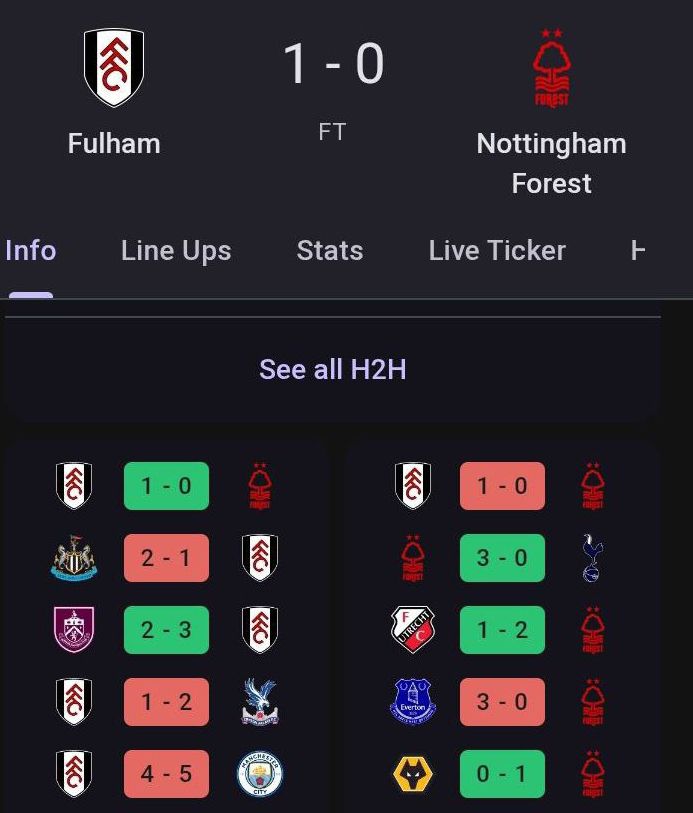The image size is (693, 813).
Task: Open Fulham team page in header
Action: point(114,93)
